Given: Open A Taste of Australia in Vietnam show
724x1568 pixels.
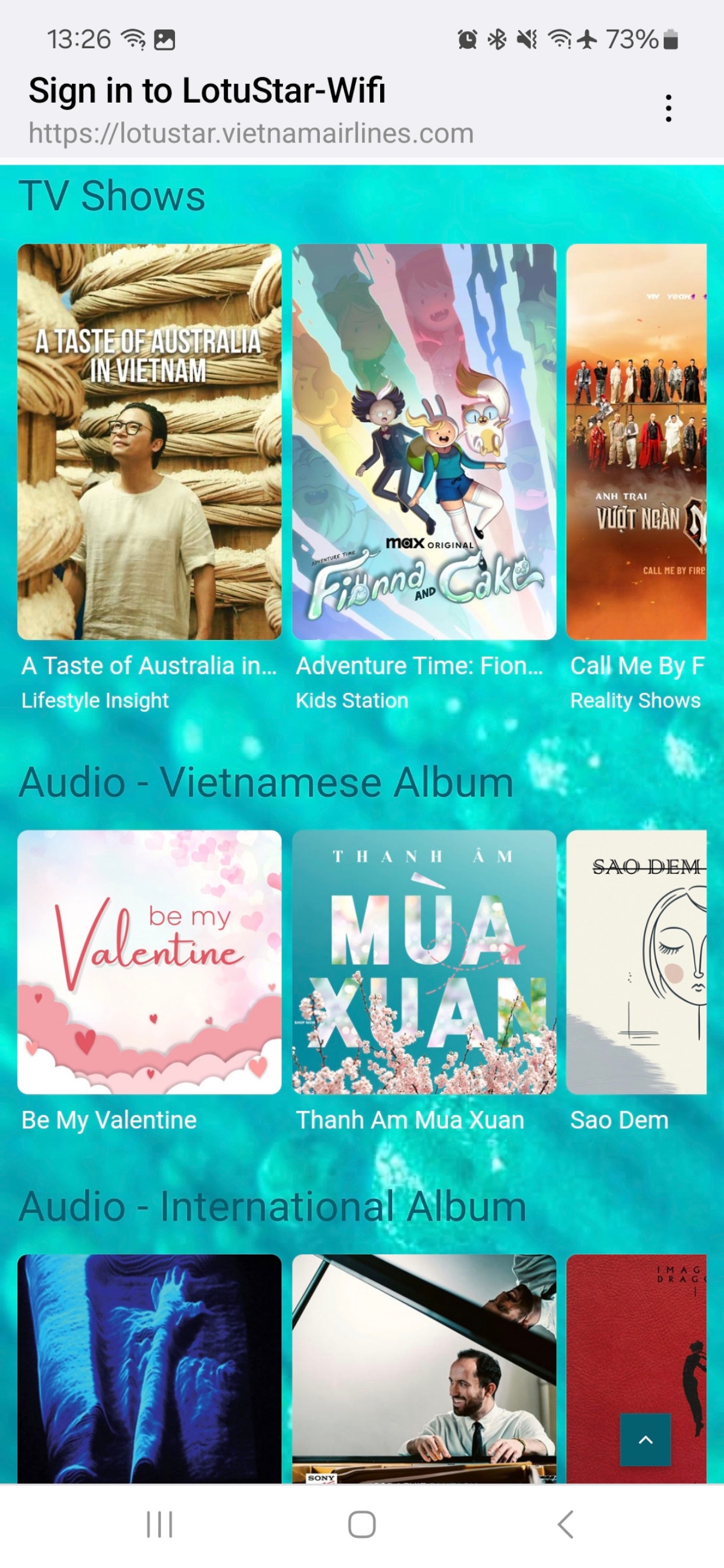Looking at the screenshot, I should 149,442.
